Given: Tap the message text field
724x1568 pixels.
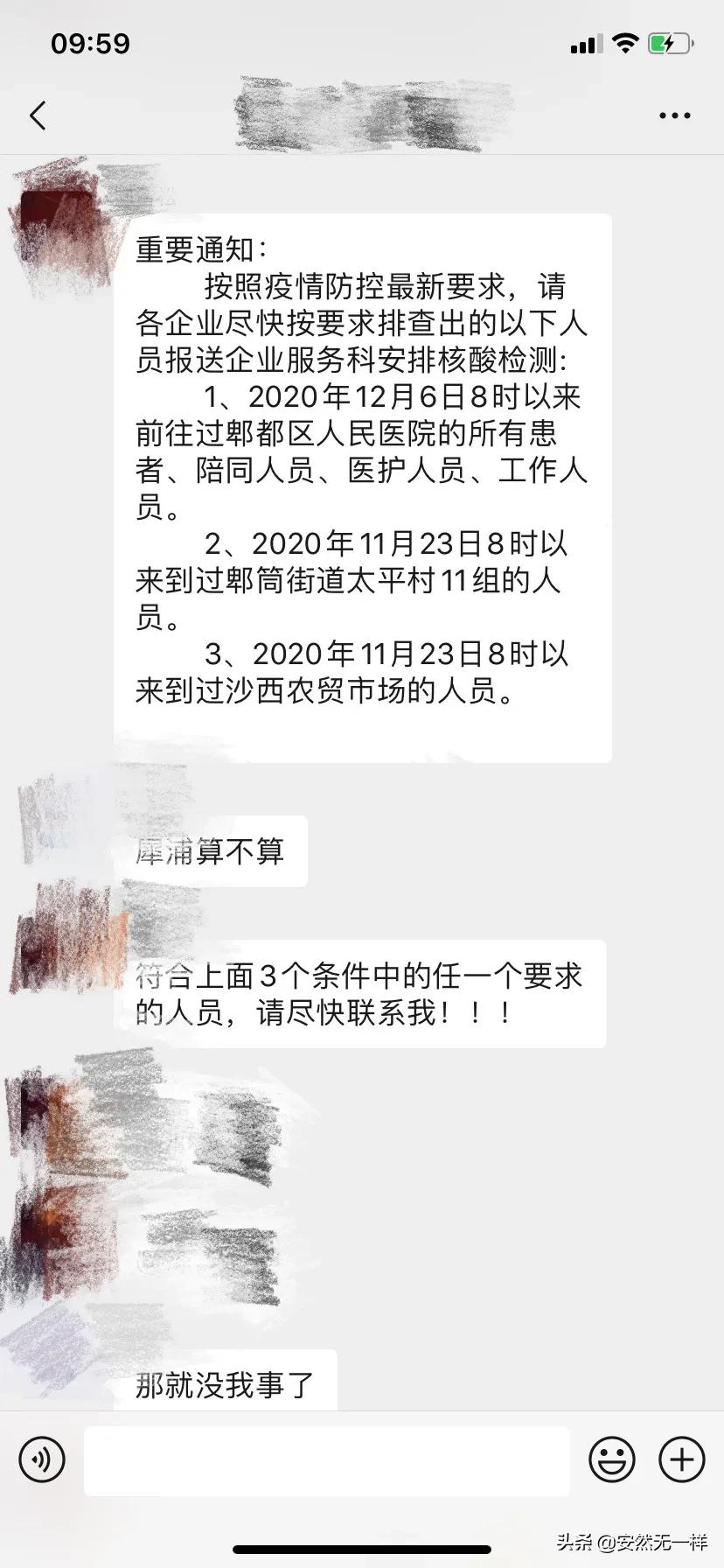Looking at the screenshot, I should tap(327, 1460).
